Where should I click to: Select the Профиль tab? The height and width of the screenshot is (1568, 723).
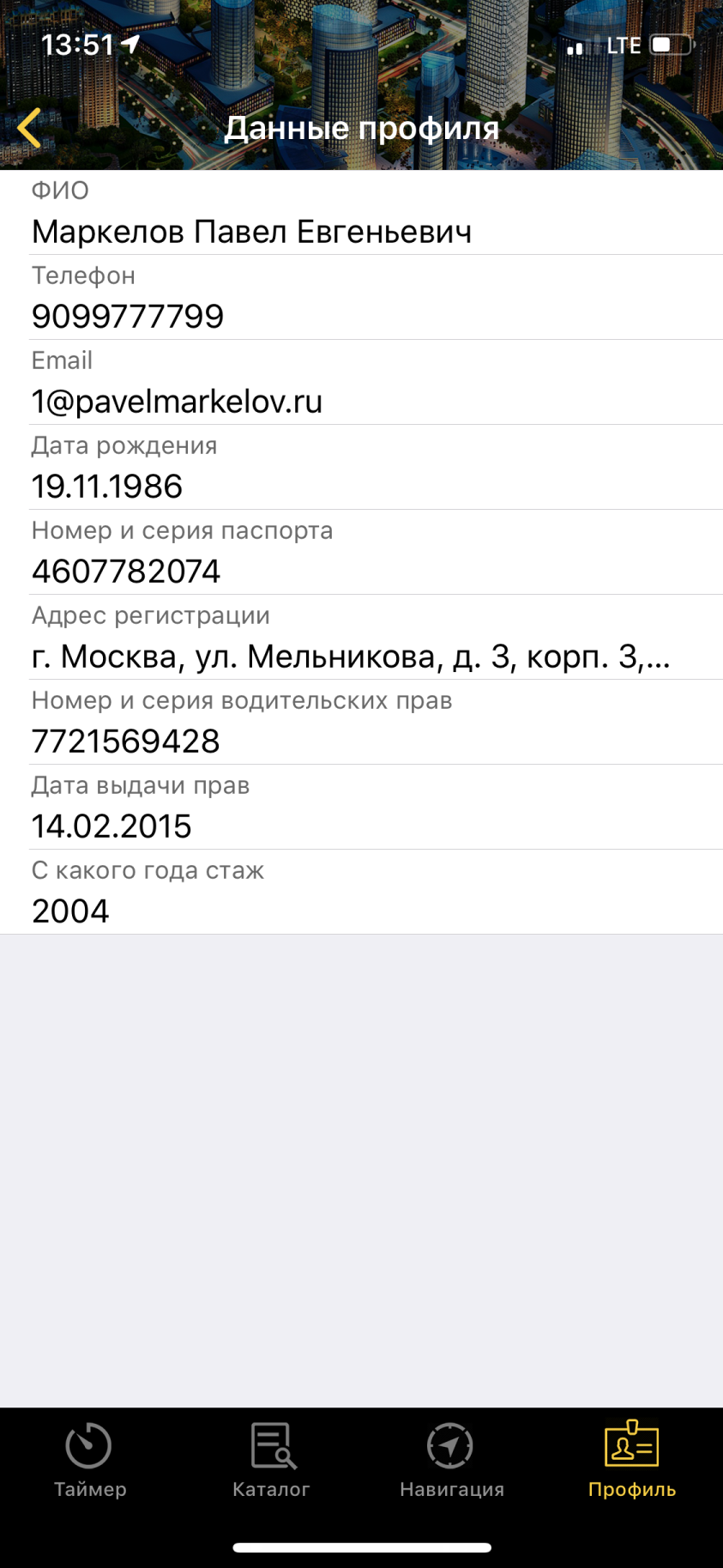point(632,1461)
